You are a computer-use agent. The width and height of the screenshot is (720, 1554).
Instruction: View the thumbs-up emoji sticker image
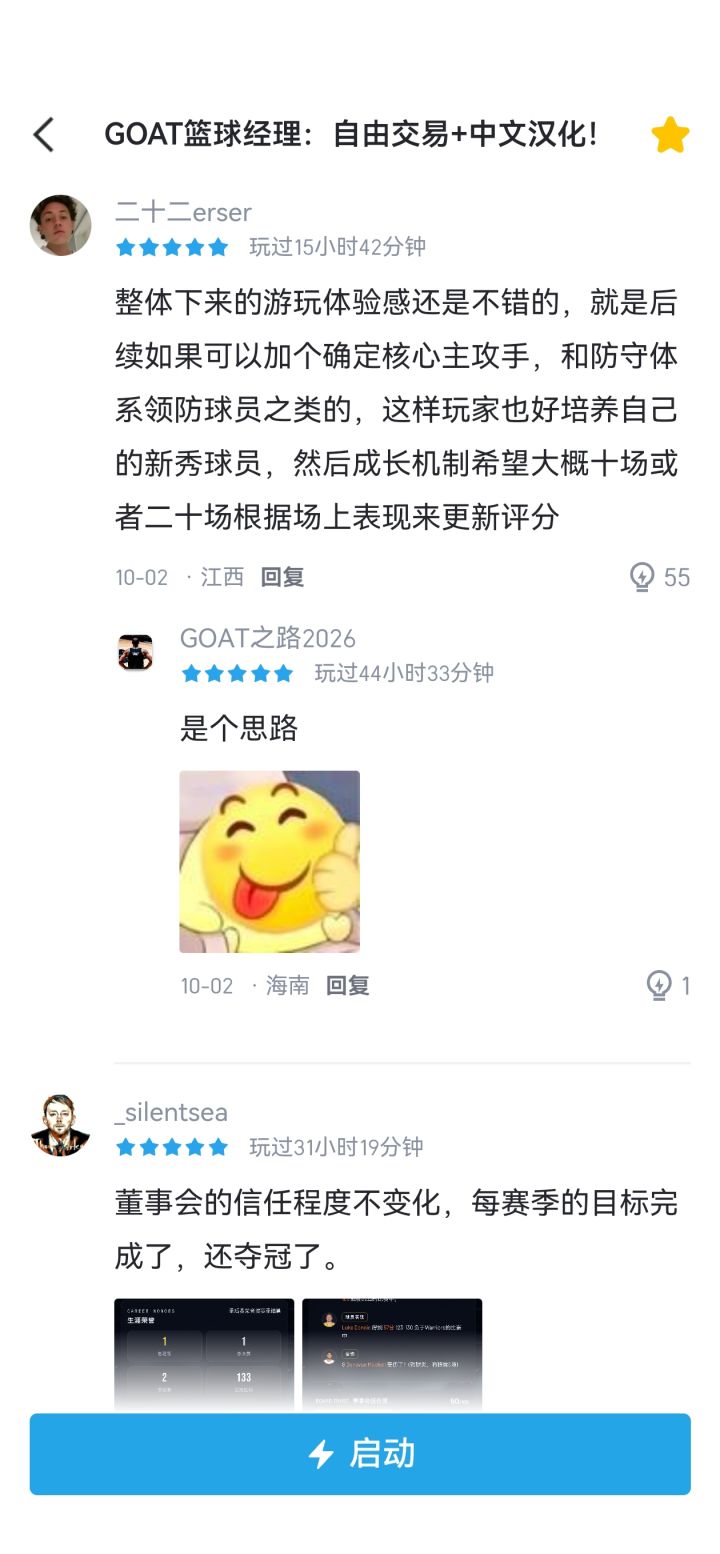tap(269, 861)
